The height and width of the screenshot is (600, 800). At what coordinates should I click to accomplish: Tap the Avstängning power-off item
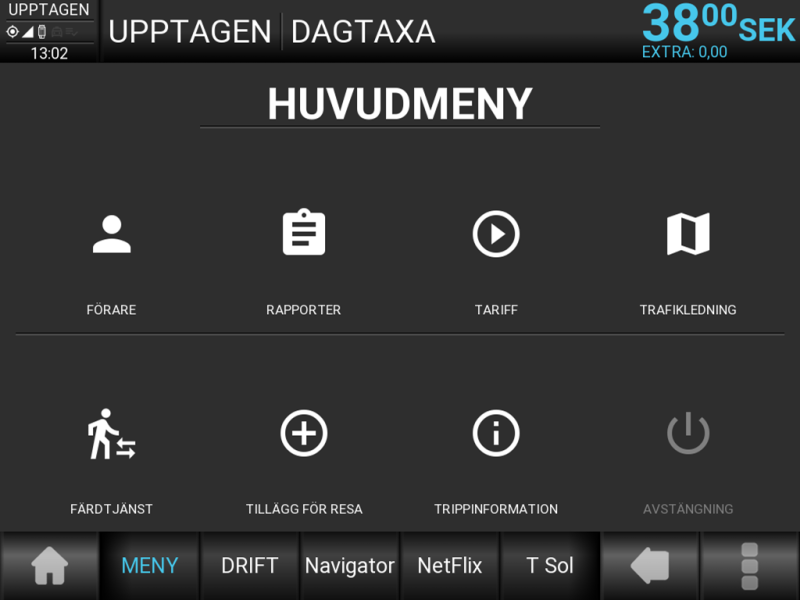tap(688, 460)
